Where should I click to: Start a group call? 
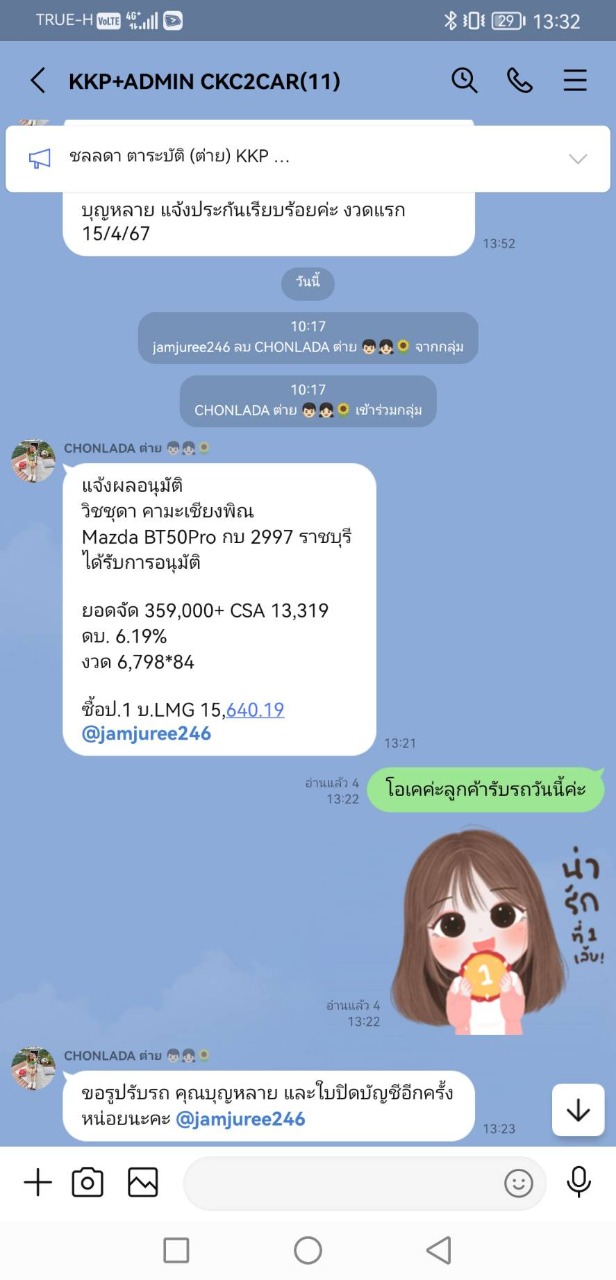520,81
